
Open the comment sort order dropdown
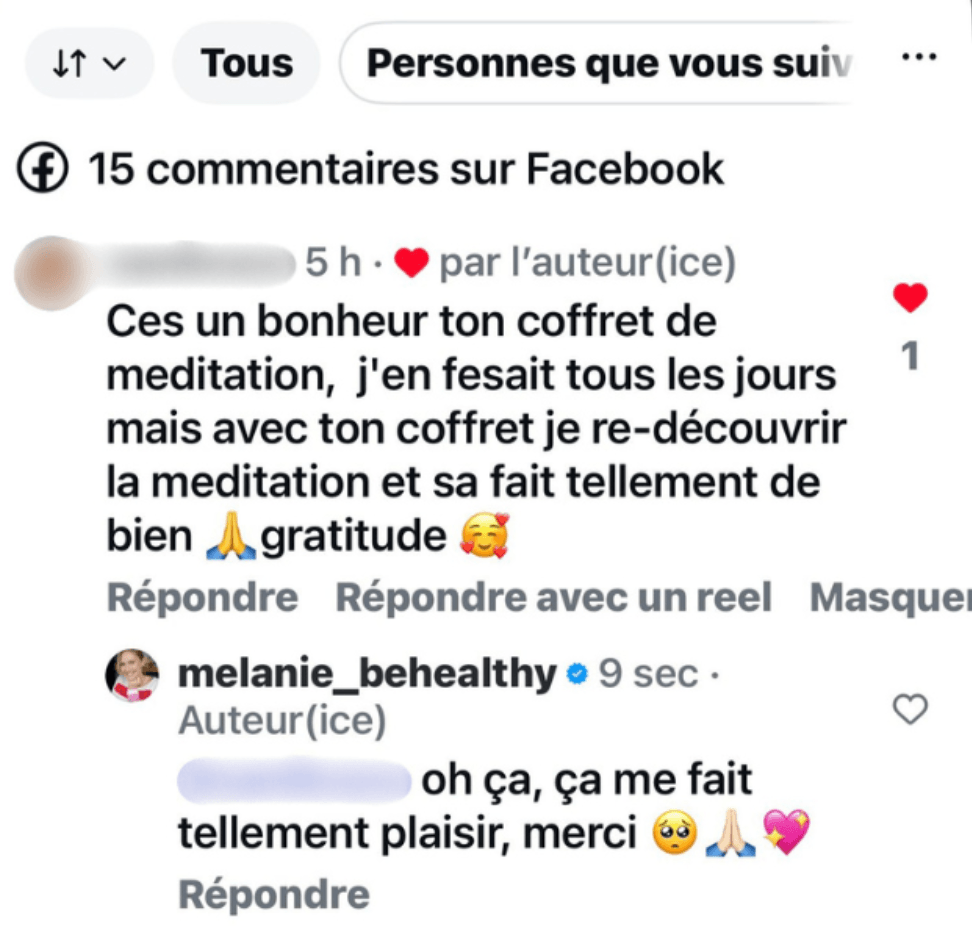click(88, 64)
